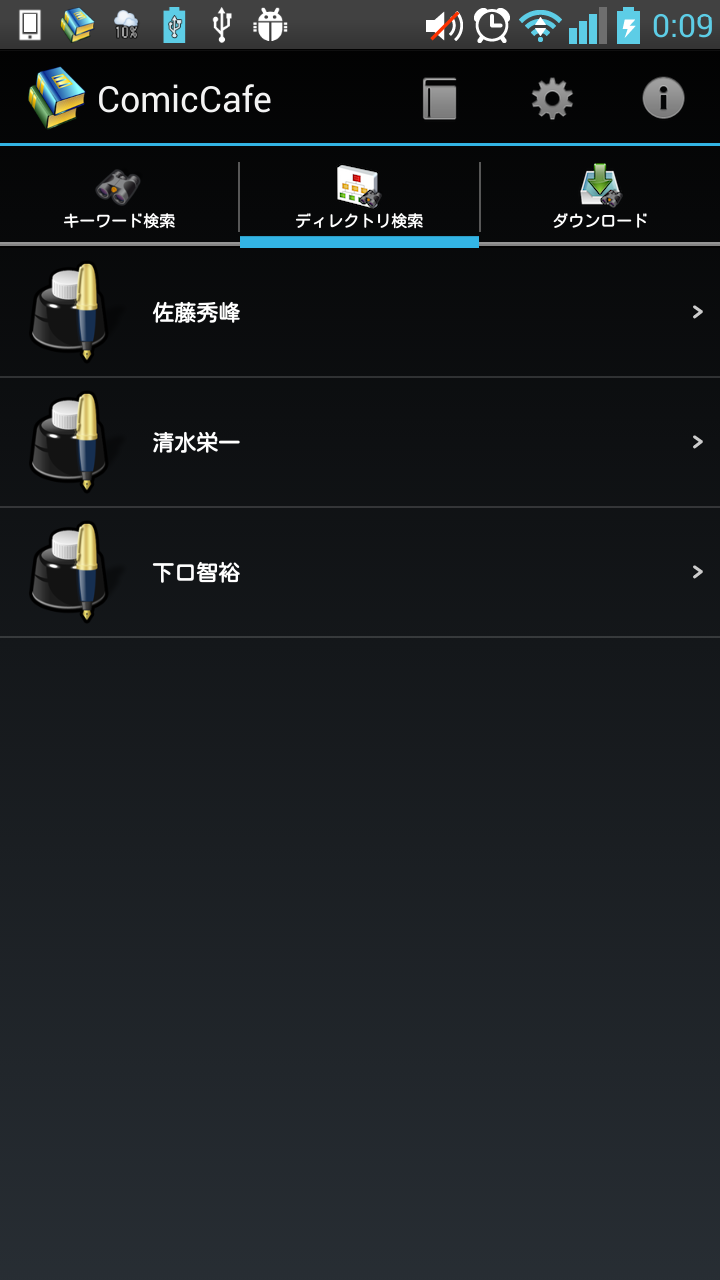The width and height of the screenshot is (720, 1280).
Task: Open the author 清水栄一
Action: tap(360, 443)
